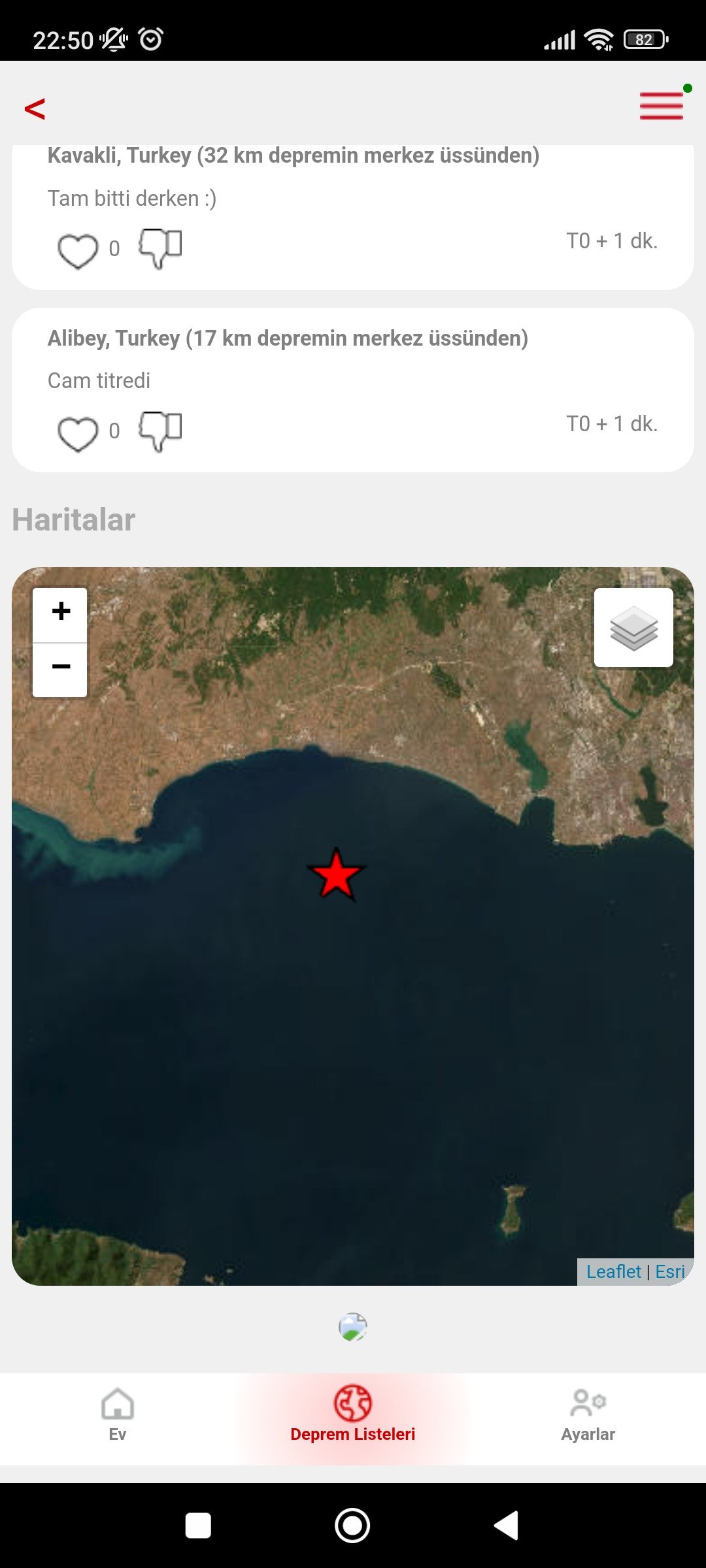Open recent apps from navigation bar

[198, 1526]
